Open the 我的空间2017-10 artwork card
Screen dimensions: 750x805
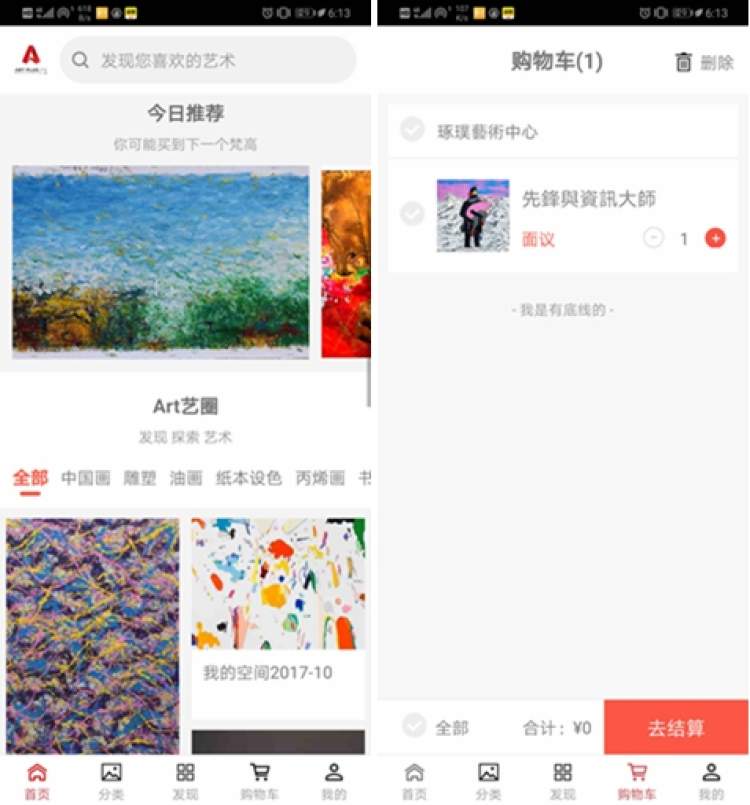[x=278, y=615]
